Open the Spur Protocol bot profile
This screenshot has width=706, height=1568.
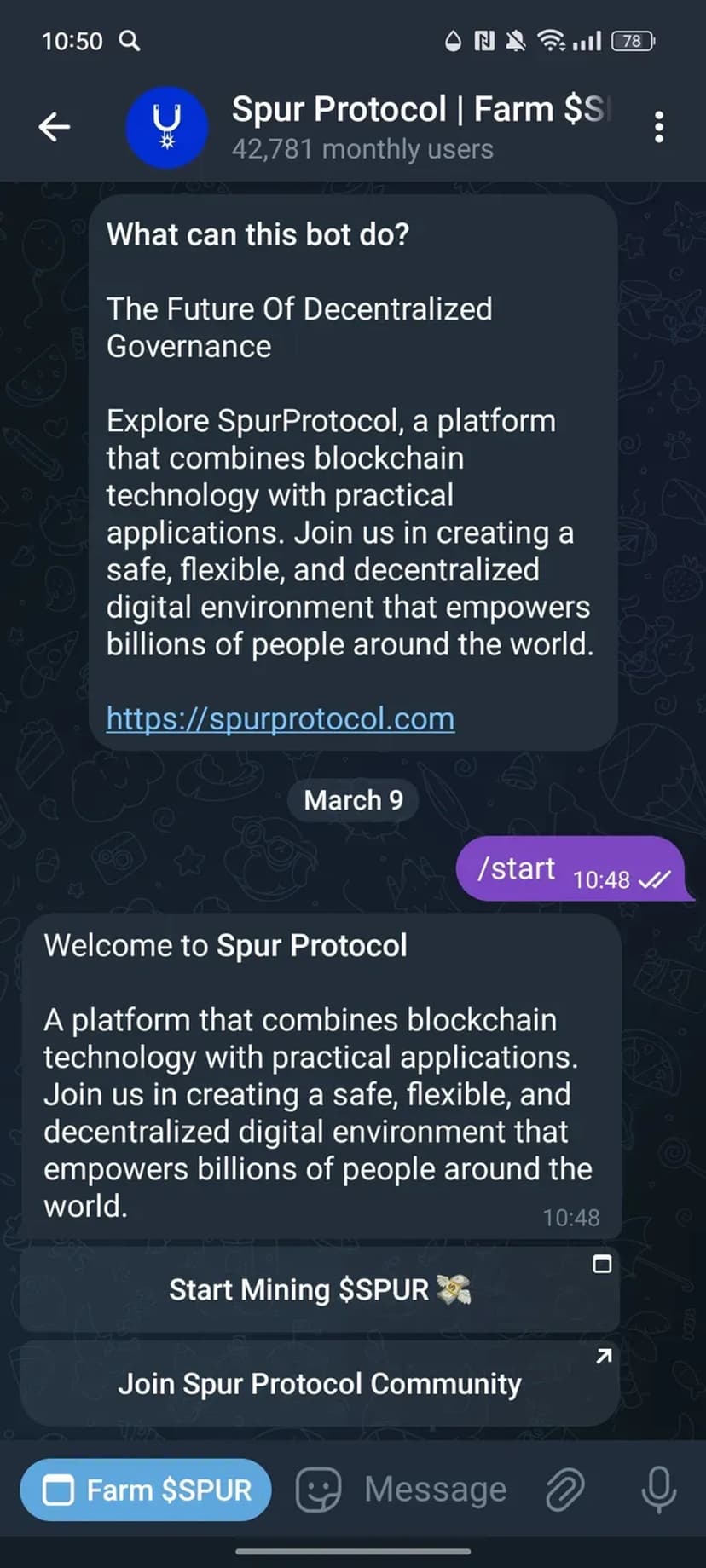(418, 126)
